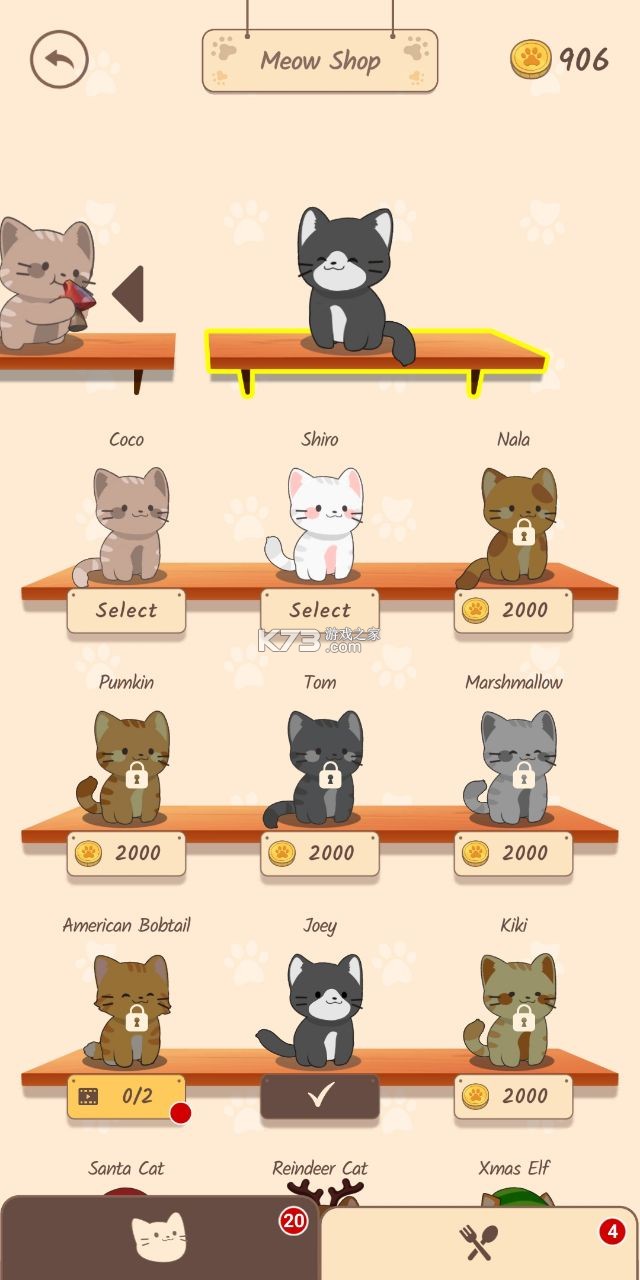Screen dimensions: 640x1280
Task: Switch to the cats tab
Action: (x=160, y=1238)
